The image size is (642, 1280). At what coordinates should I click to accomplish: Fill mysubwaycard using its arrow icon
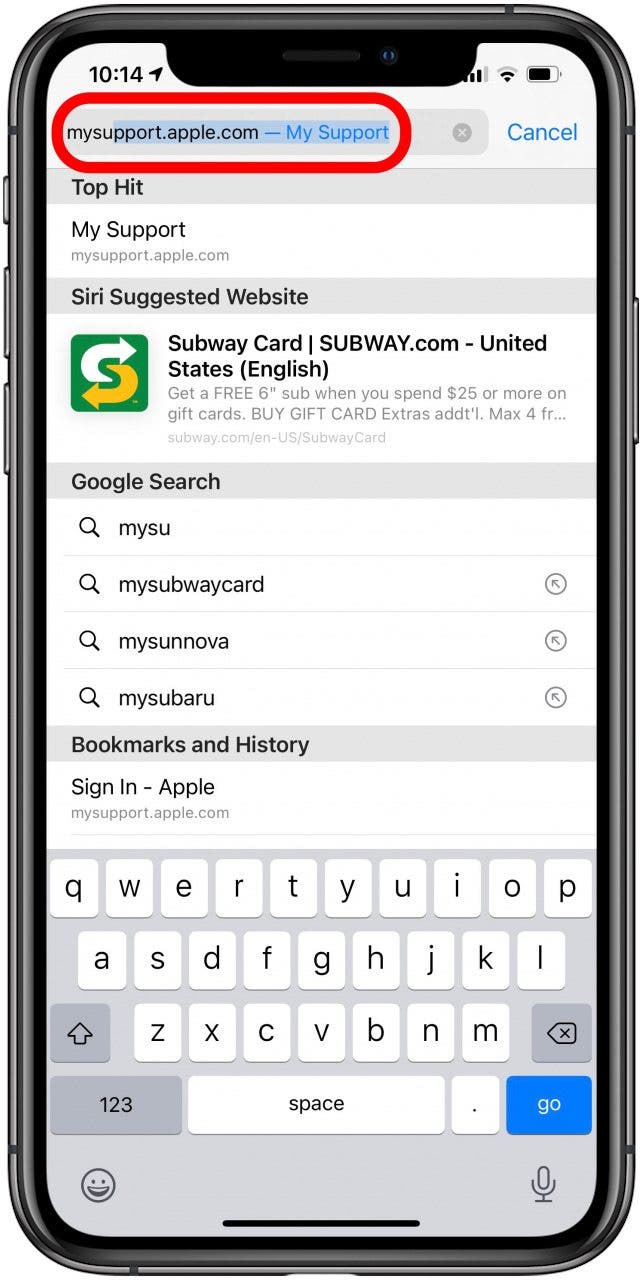pos(556,585)
